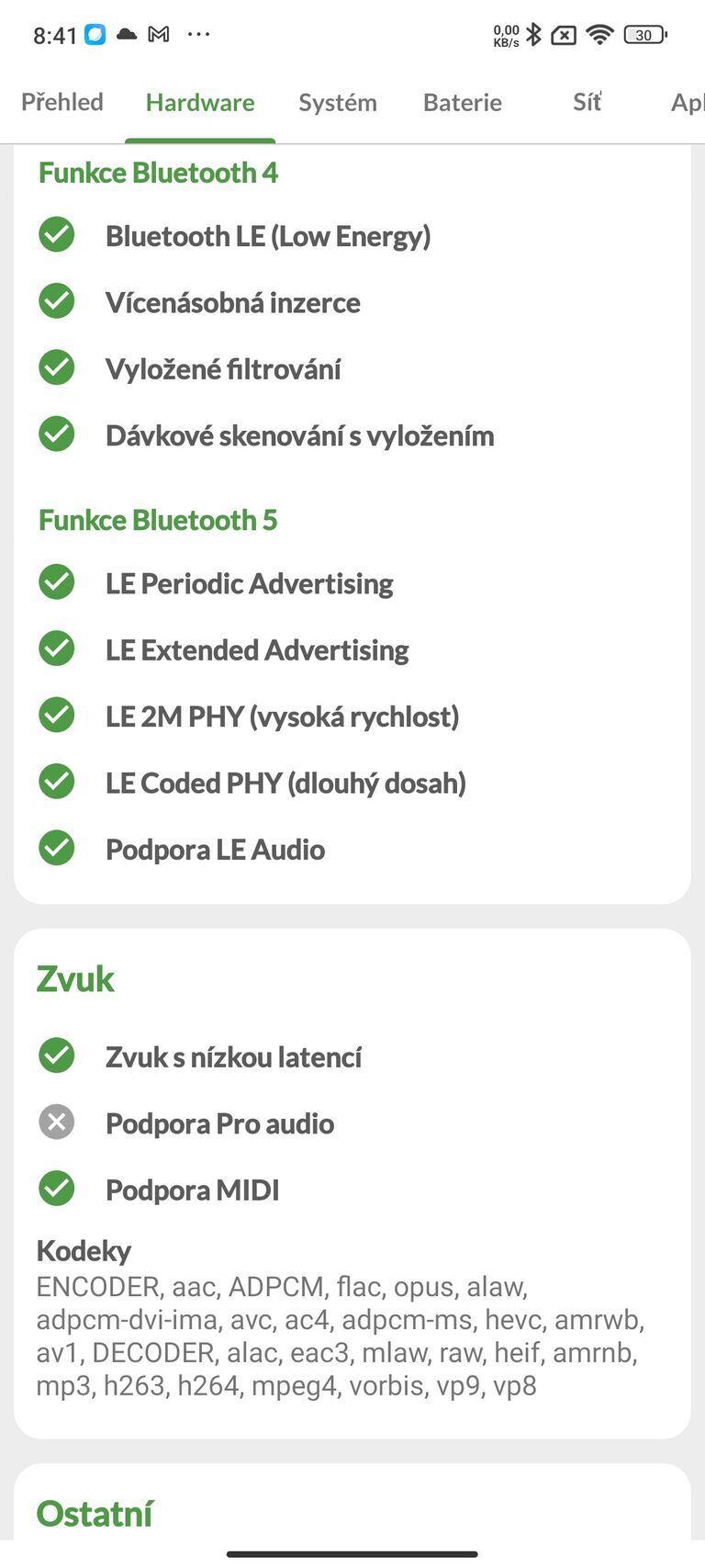The image size is (705, 1568).
Task: Tap the Wi-Fi icon in the status bar
Action: (599, 34)
